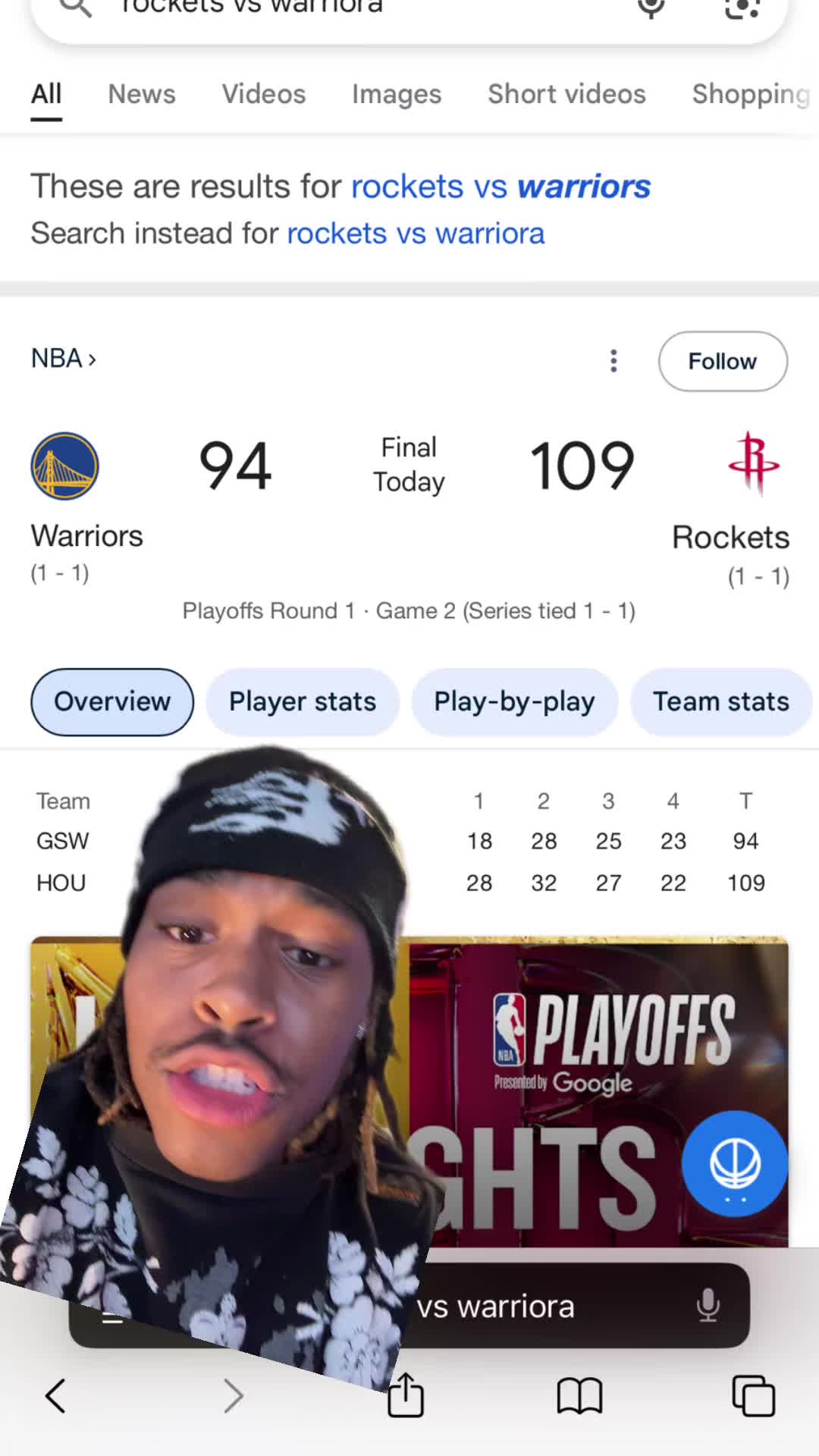This screenshot has width=819, height=1456.
Task: Follow this NBA game
Action: coord(722,361)
